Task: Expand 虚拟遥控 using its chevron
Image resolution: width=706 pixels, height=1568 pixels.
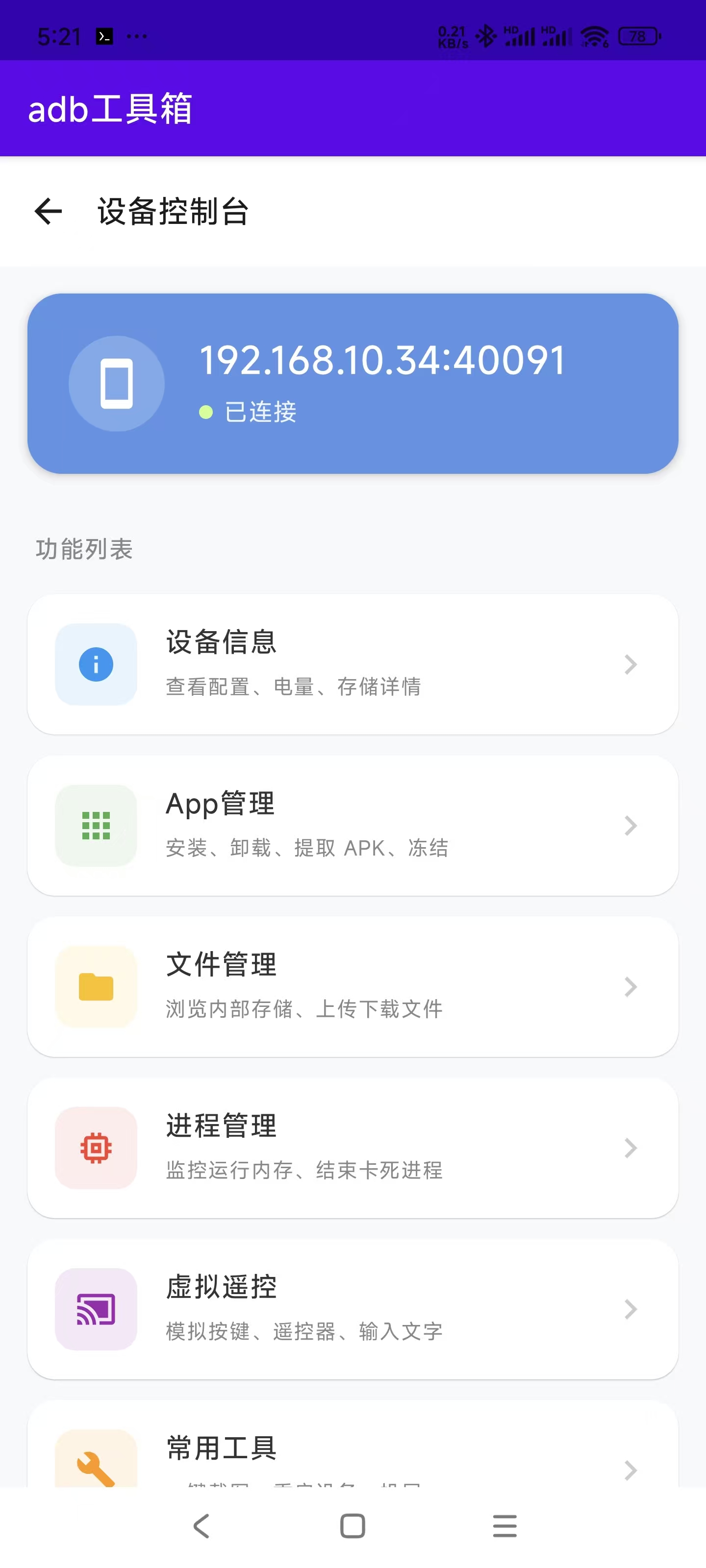Action: tap(630, 1310)
